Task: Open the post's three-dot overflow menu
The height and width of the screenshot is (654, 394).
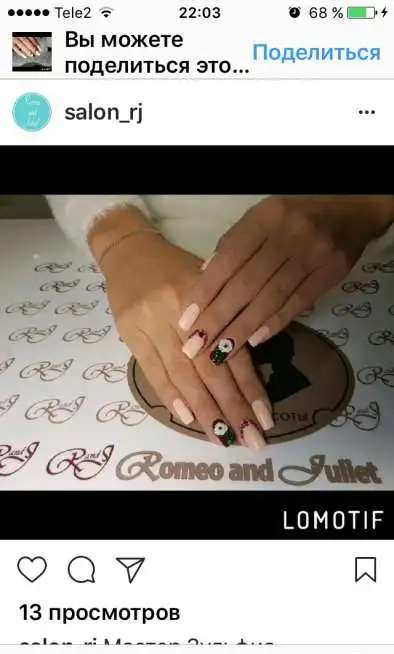Action: tap(366, 112)
